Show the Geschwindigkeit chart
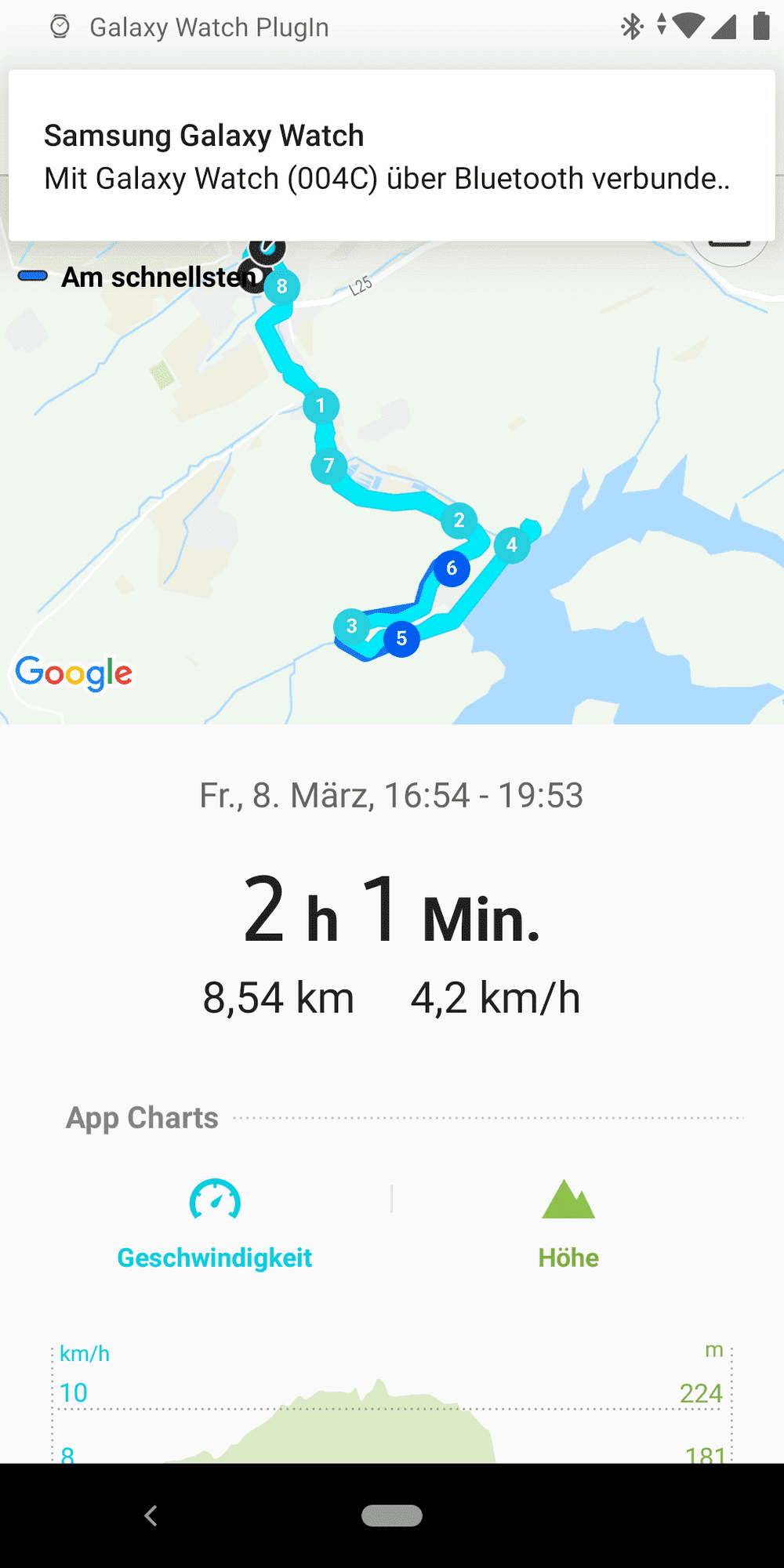 [x=214, y=1225]
